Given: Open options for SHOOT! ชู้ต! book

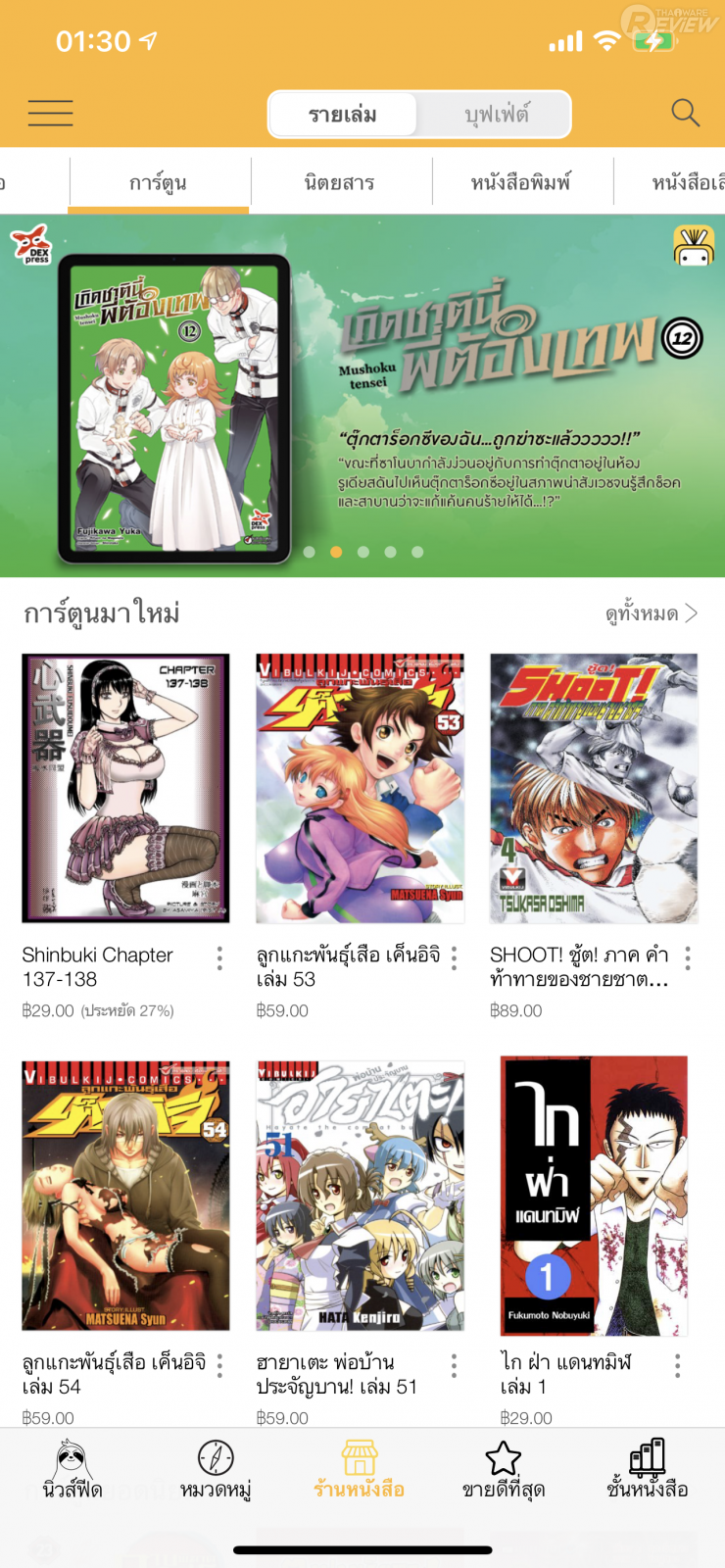Looking at the screenshot, I should point(688,957).
